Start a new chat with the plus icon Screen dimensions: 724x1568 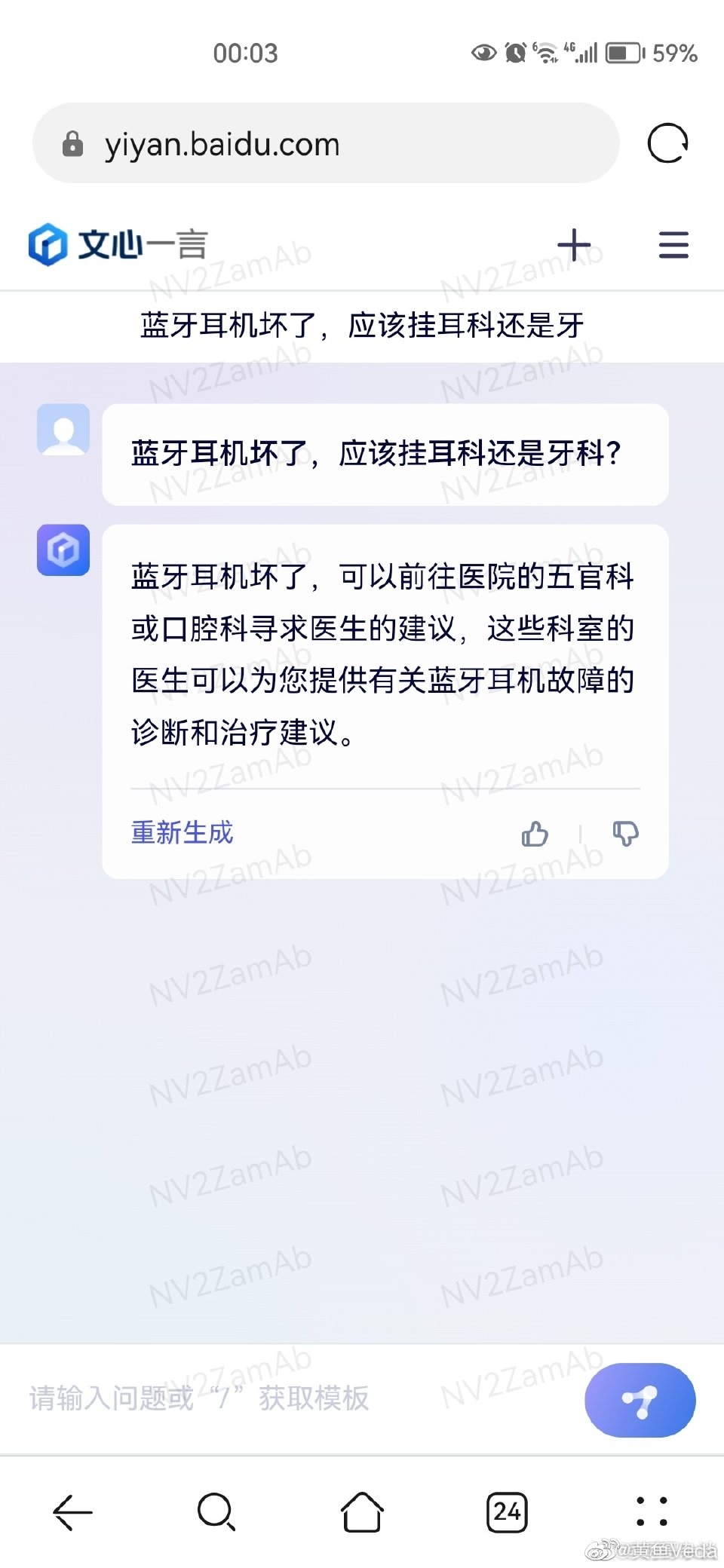[575, 245]
